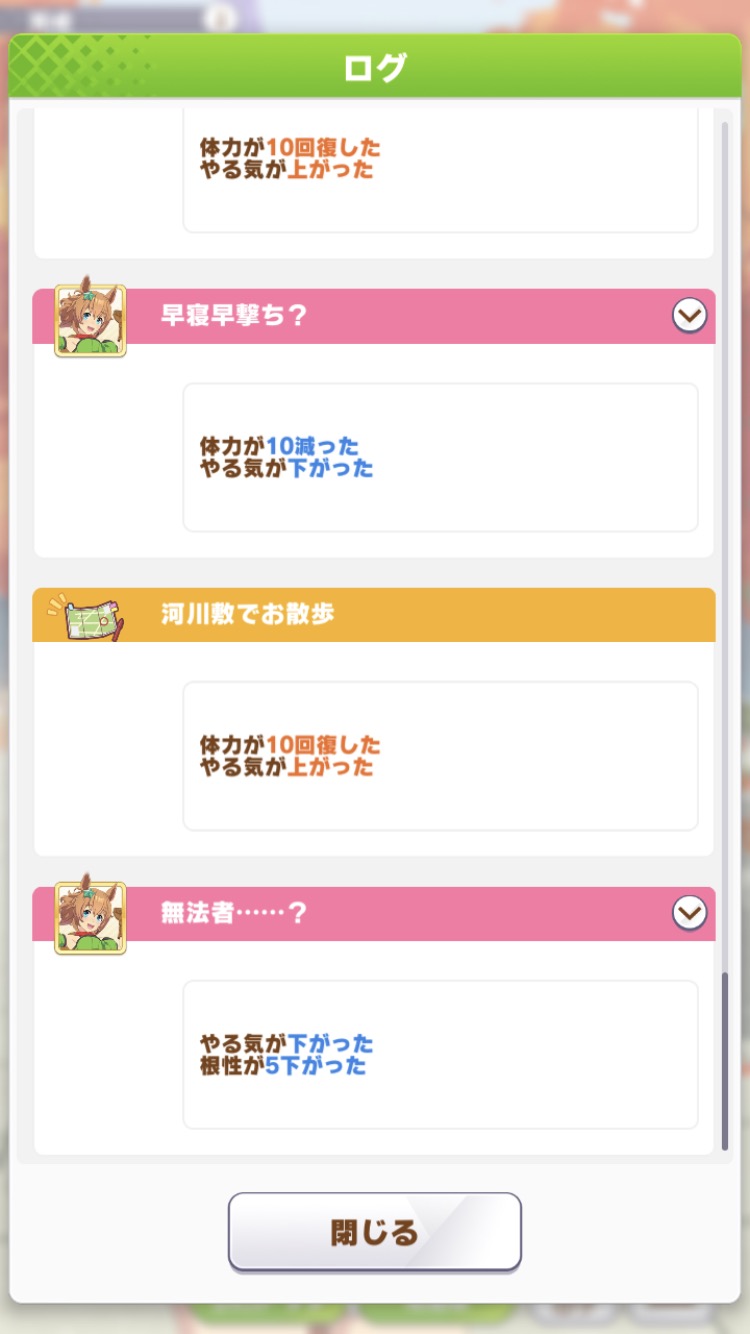Expand the 無法者……？ log entry
Image resolution: width=750 pixels, height=1334 pixels.
pyautogui.click(x=689, y=913)
